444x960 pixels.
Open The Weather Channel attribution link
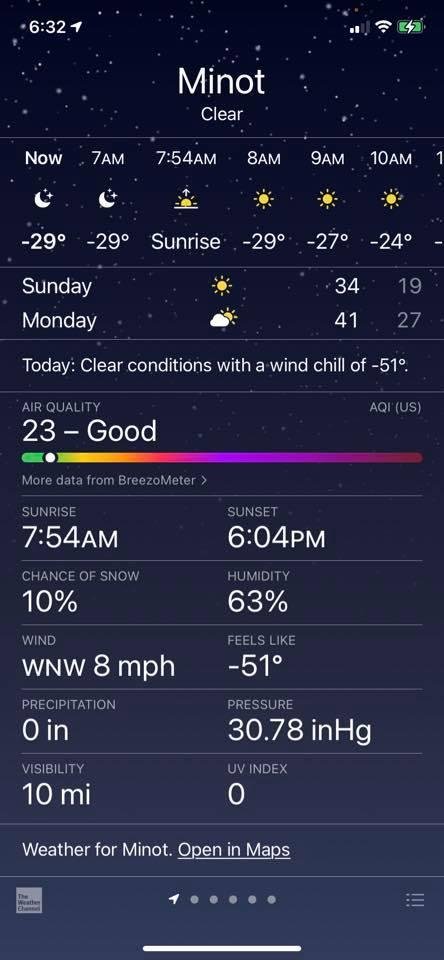pyautogui.click(x=29, y=900)
